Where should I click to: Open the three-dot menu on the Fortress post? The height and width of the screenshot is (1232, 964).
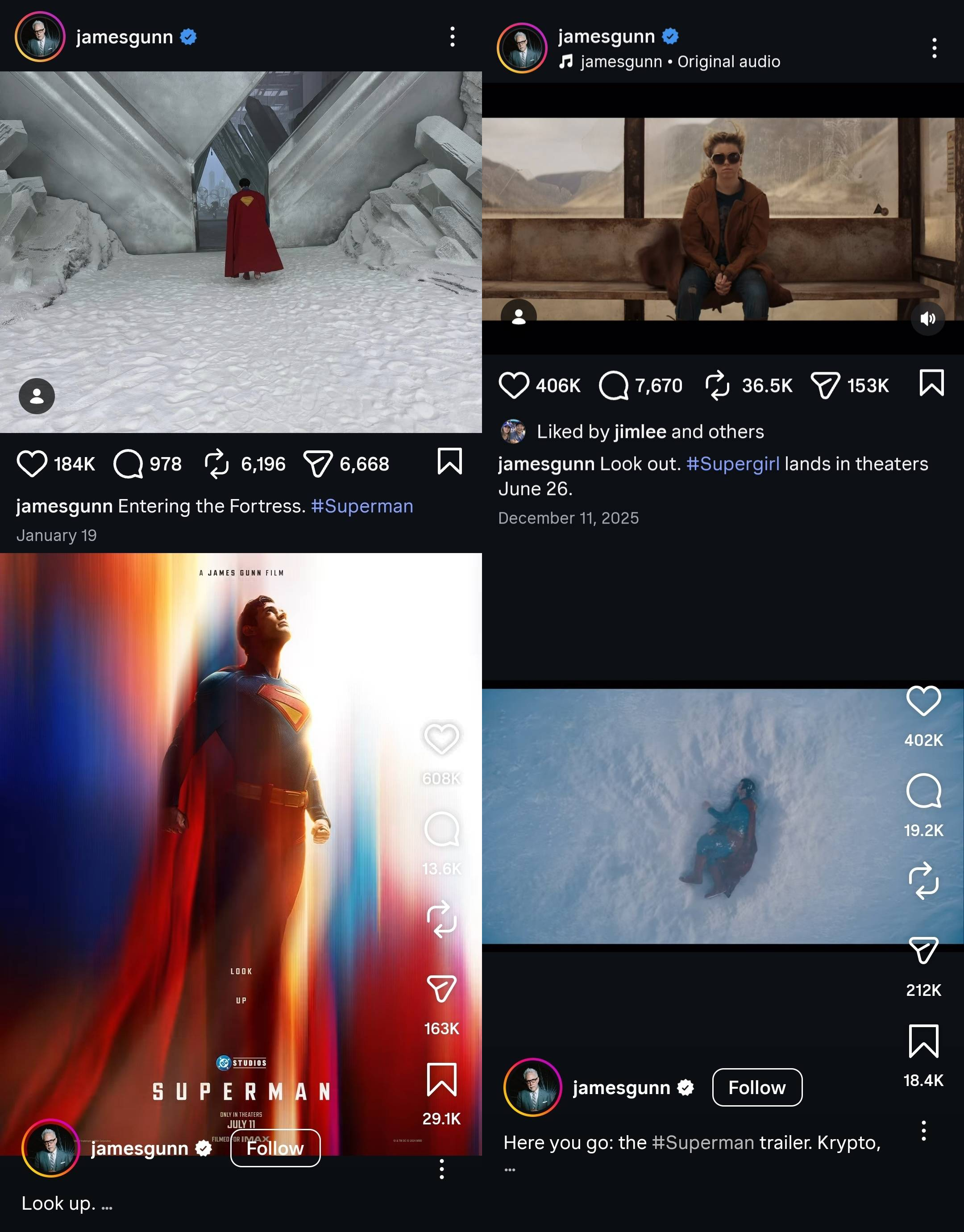pos(452,37)
